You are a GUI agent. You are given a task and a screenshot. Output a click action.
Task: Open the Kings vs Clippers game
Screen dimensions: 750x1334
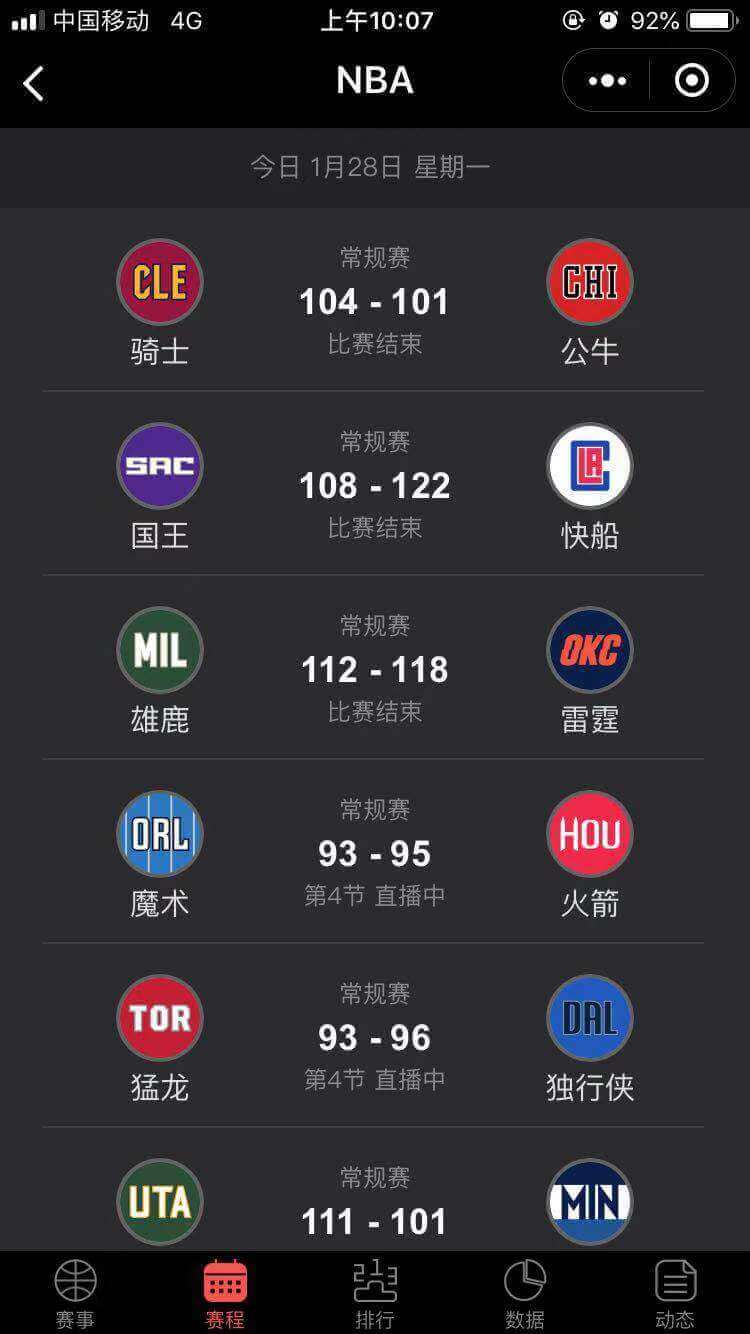(374, 484)
